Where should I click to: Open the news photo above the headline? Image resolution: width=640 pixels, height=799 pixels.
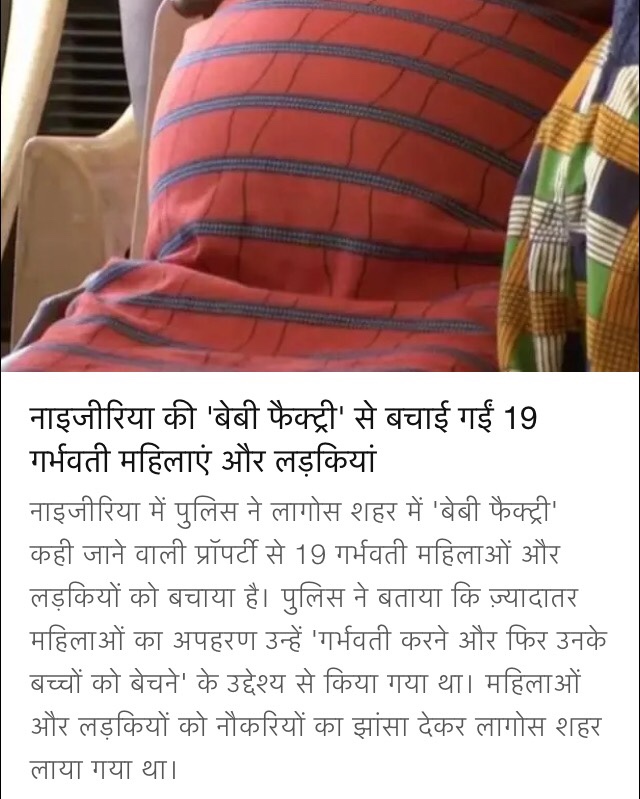320,185
